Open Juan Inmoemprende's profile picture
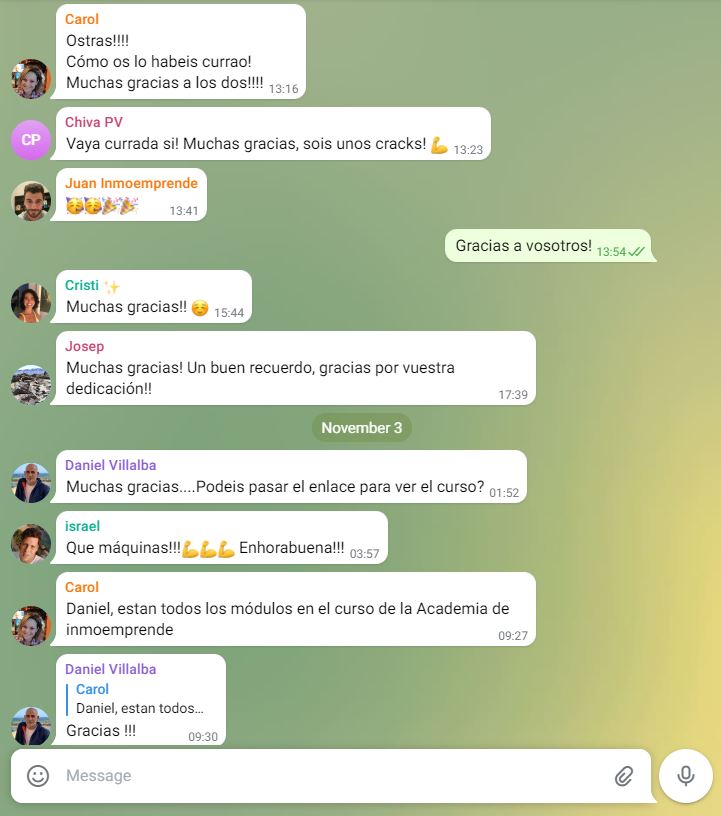 point(31,201)
